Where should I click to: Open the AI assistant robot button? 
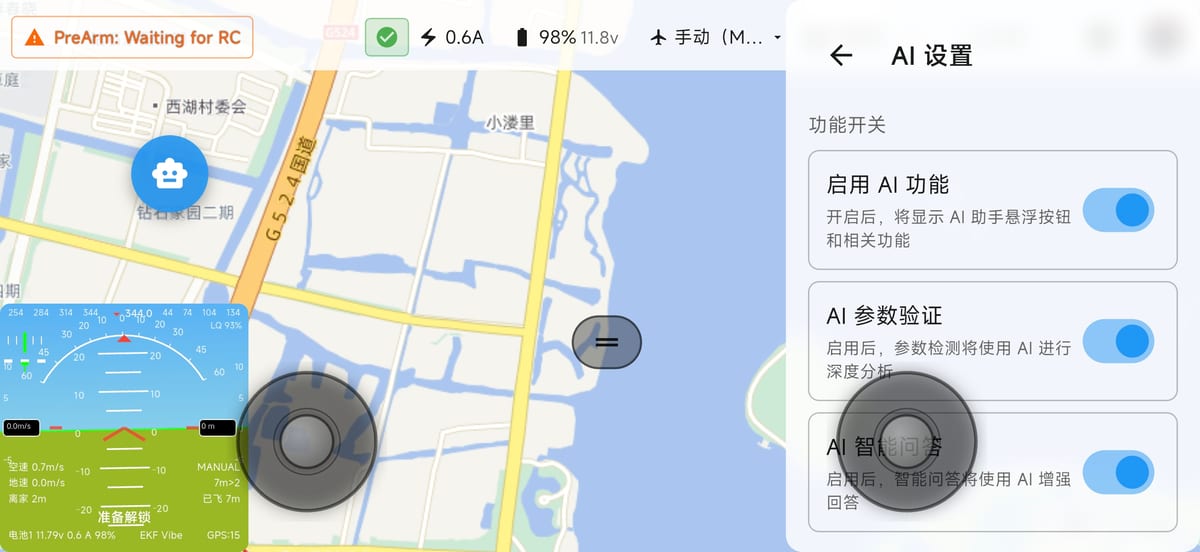click(x=170, y=174)
